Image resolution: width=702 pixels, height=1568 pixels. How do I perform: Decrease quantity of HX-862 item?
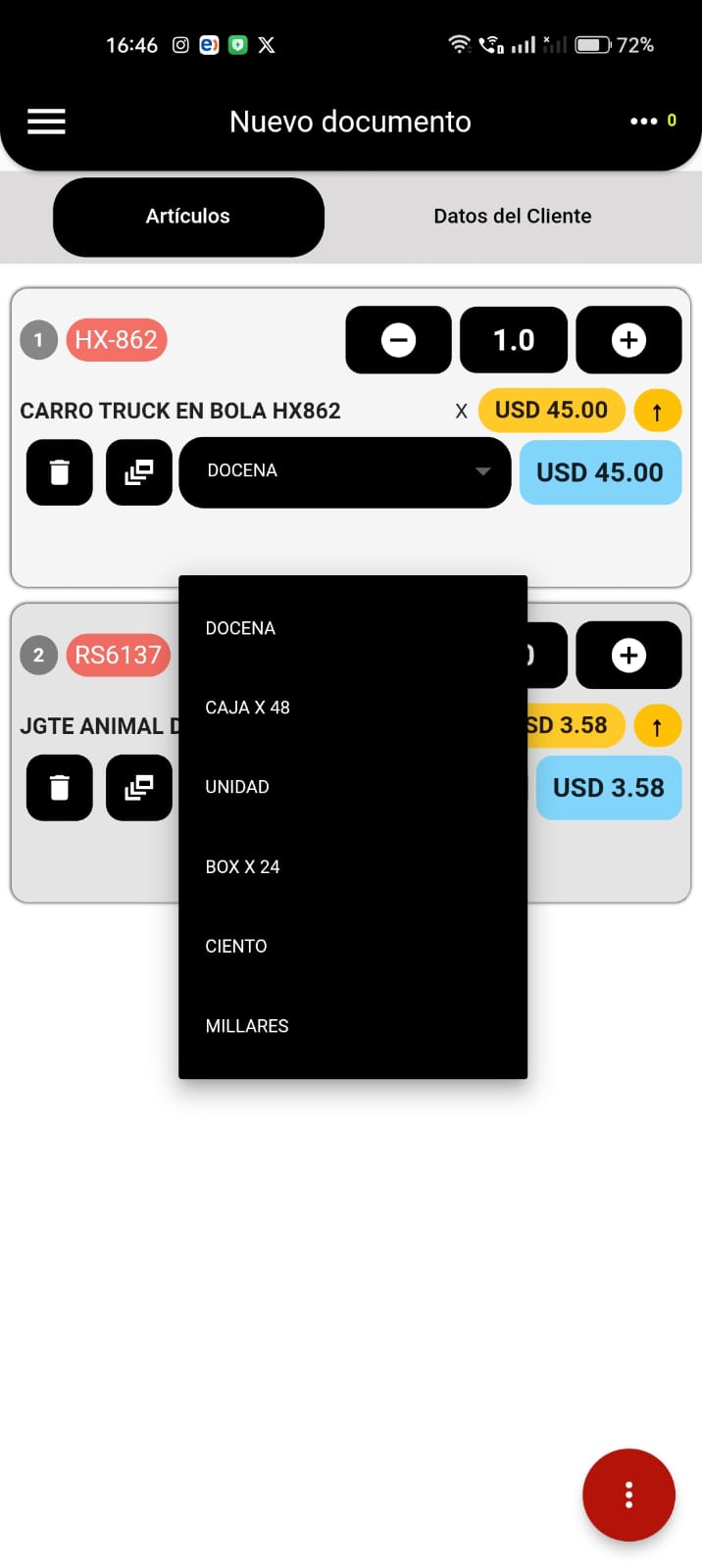click(x=398, y=340)
